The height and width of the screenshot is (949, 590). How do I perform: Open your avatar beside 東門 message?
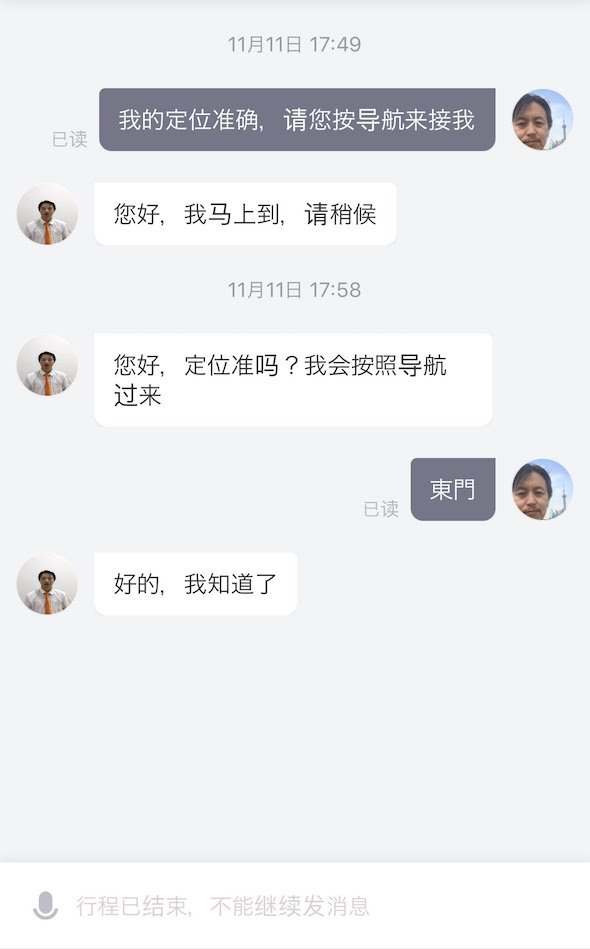pyautogui.click(x=542, y=489)
